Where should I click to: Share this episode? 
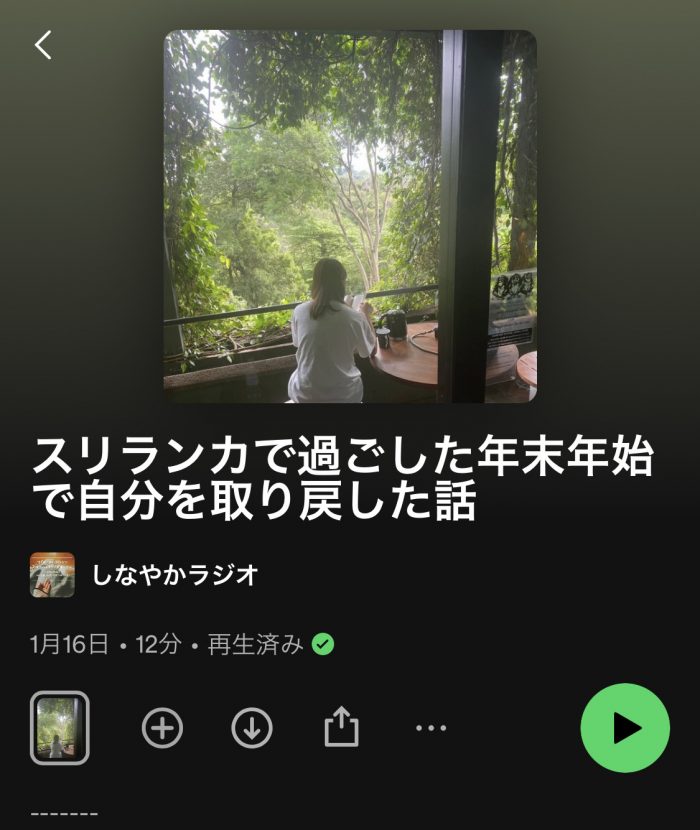tap(341, 727)
